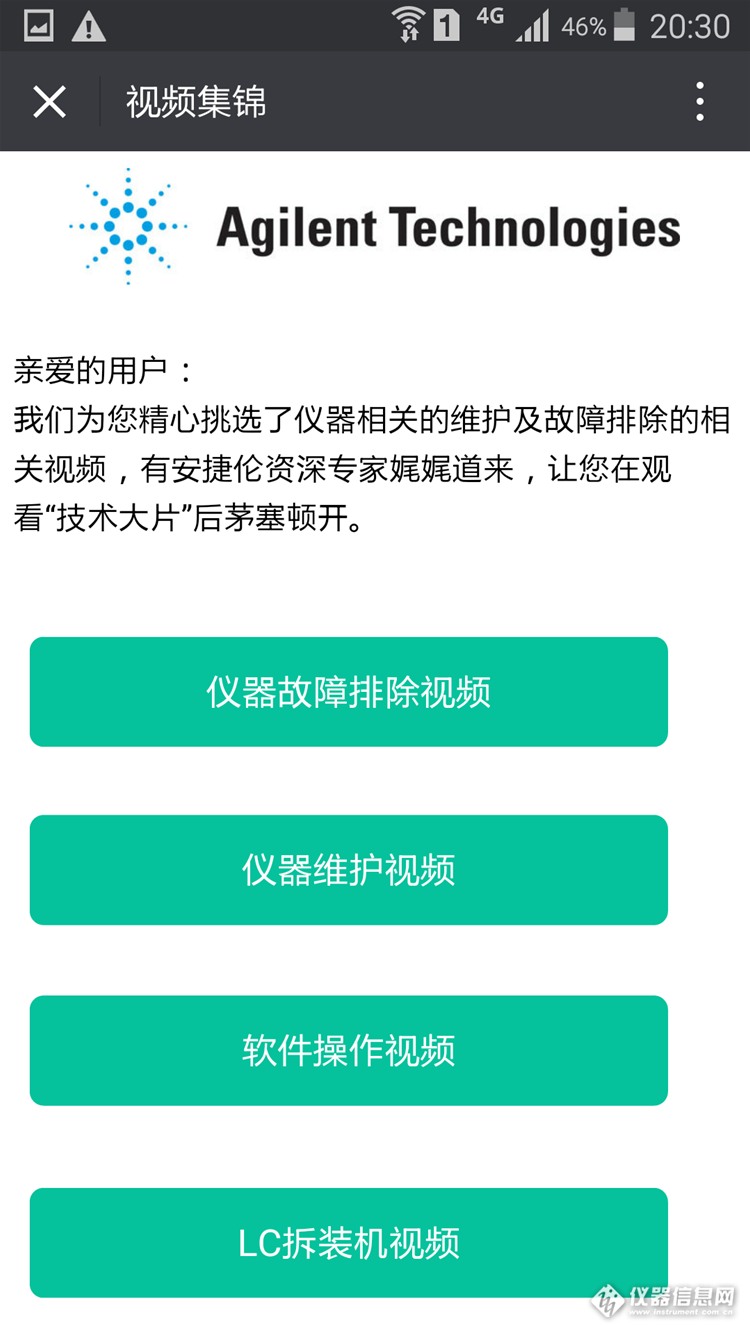Tap the signal strength bars
This screenshot has width=750, height=1333.
pyautogui.click(x=534, y=25)
